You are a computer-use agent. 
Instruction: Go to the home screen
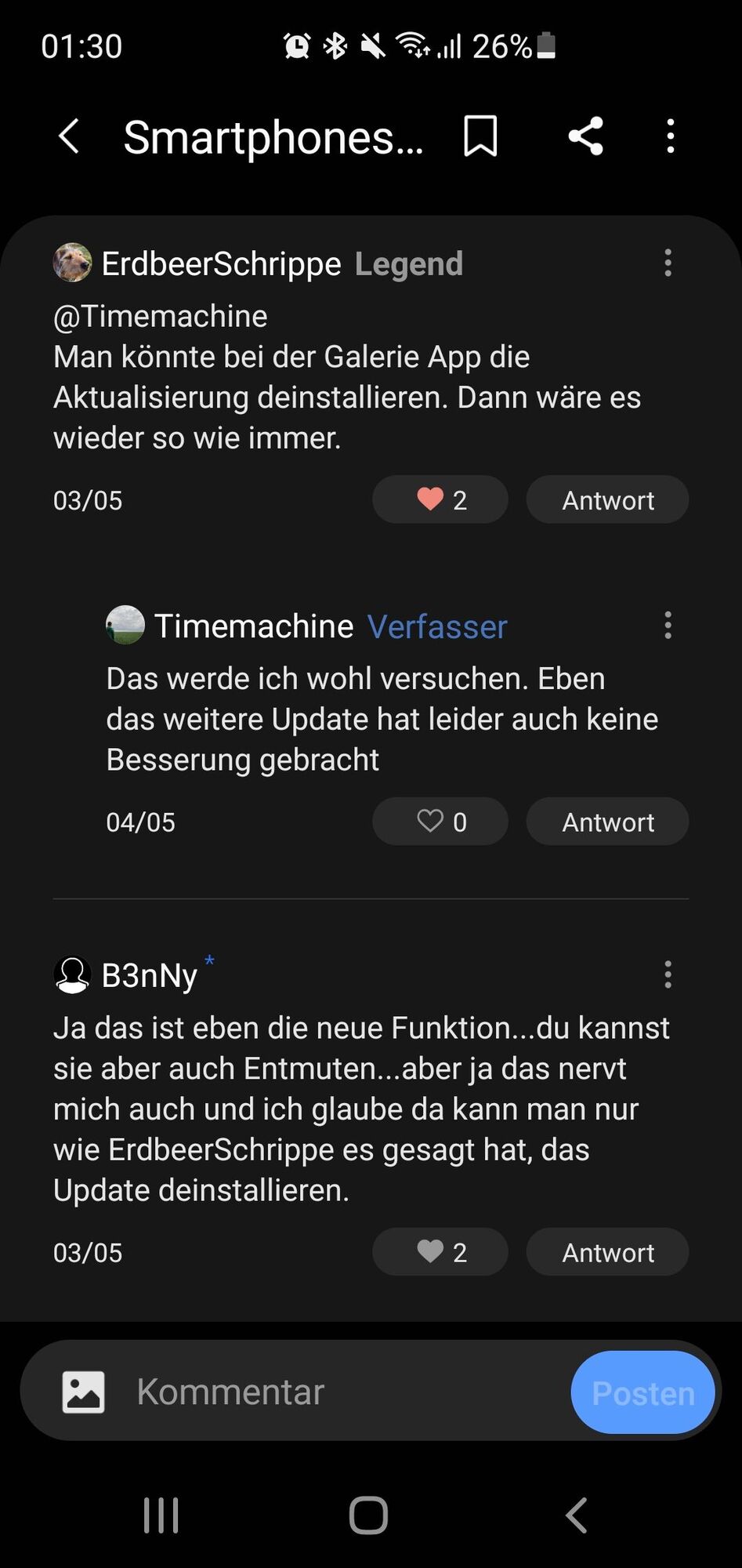(x=369, y=1515)
